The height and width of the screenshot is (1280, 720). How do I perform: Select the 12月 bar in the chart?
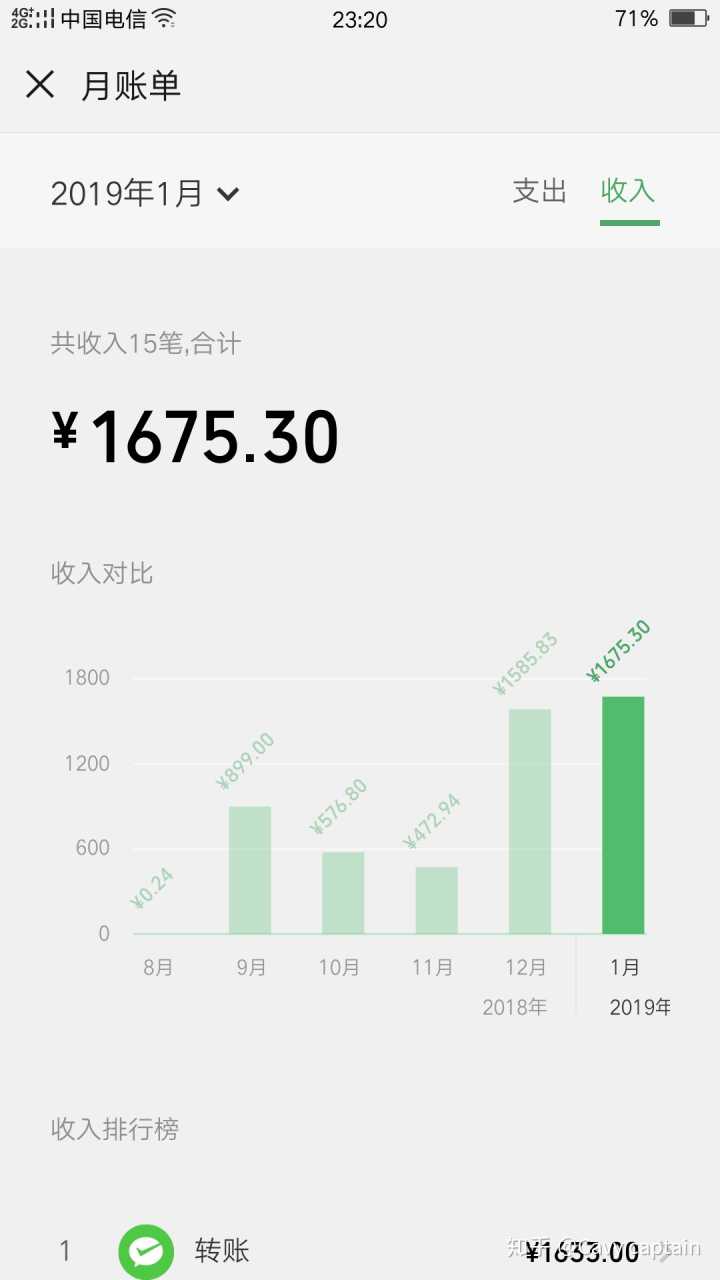[529, 820]
